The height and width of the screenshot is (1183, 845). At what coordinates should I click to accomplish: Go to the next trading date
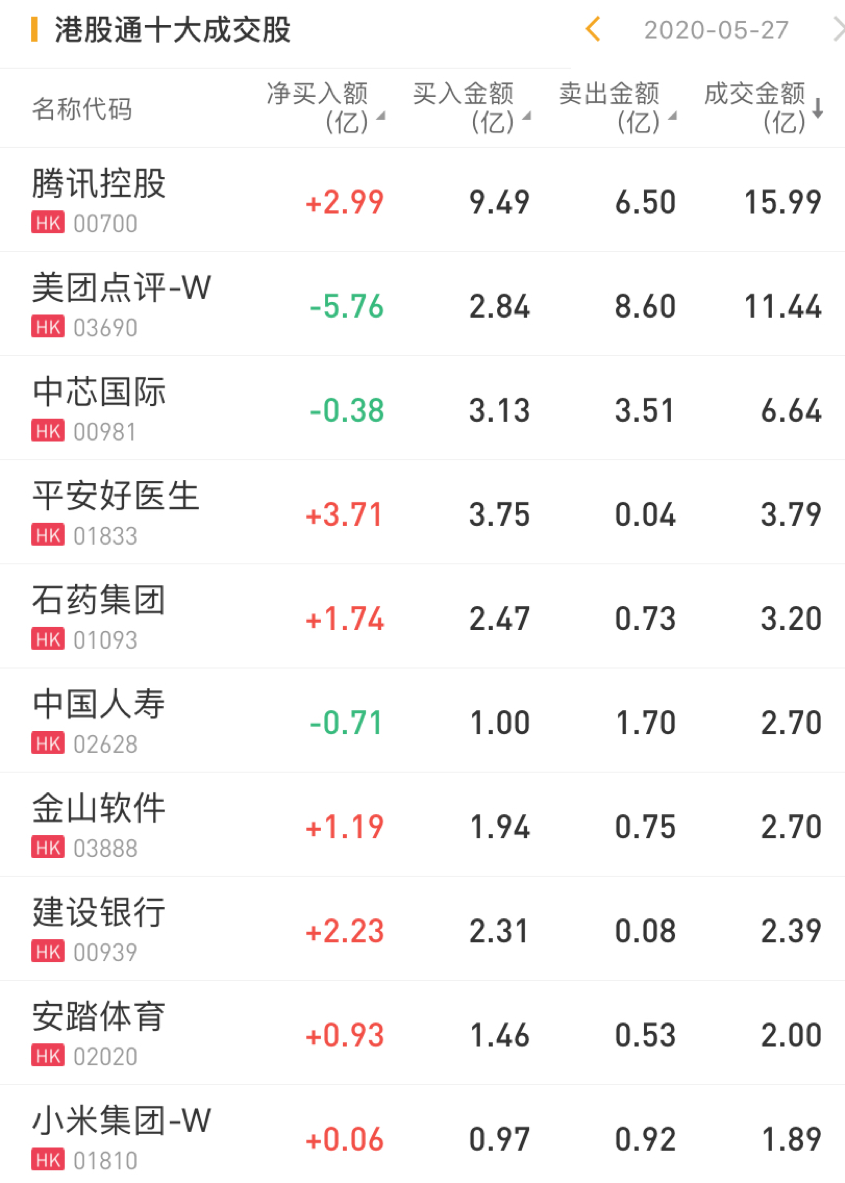[837, 29]
